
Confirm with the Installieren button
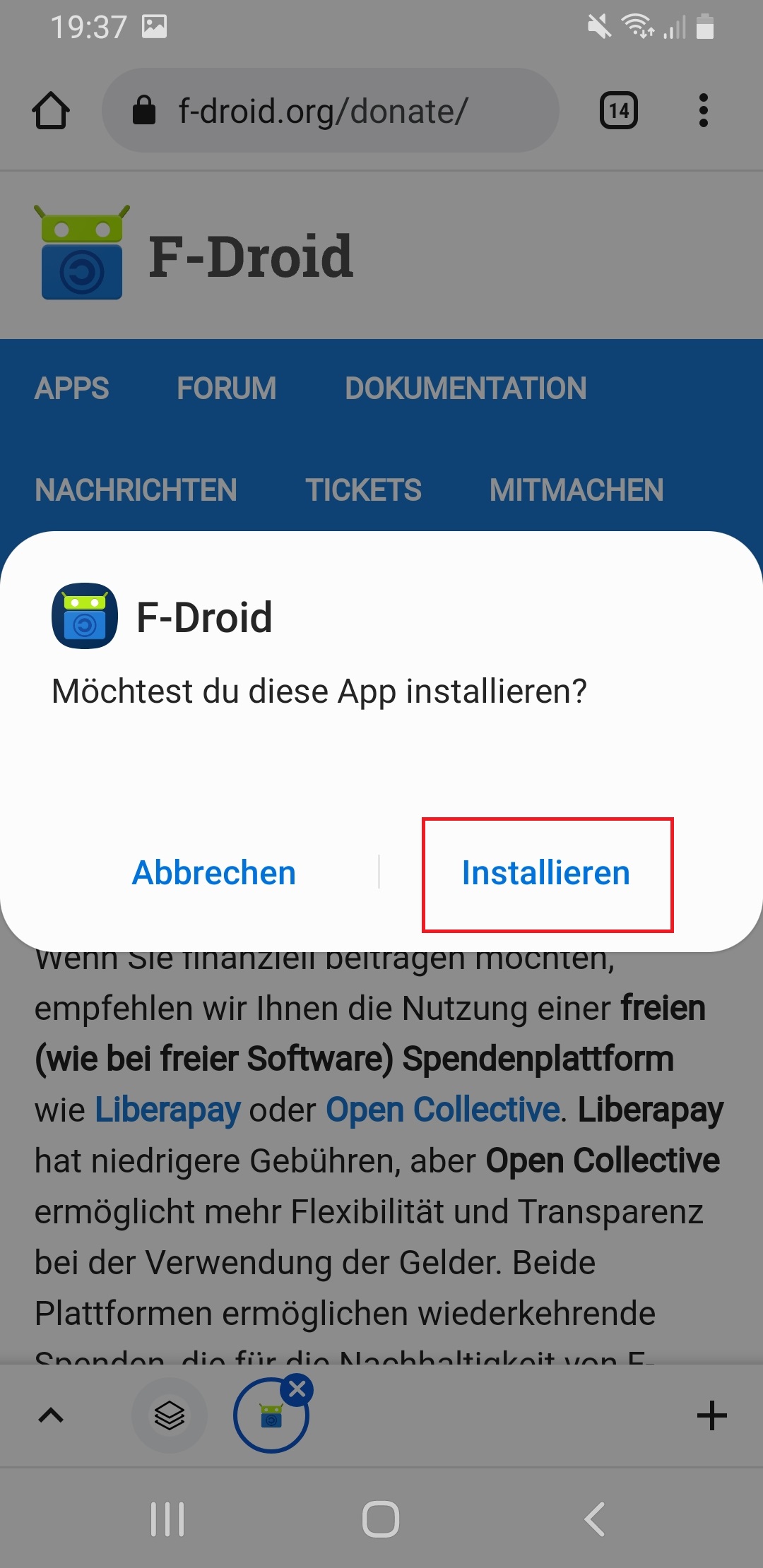tap(547, 874)
